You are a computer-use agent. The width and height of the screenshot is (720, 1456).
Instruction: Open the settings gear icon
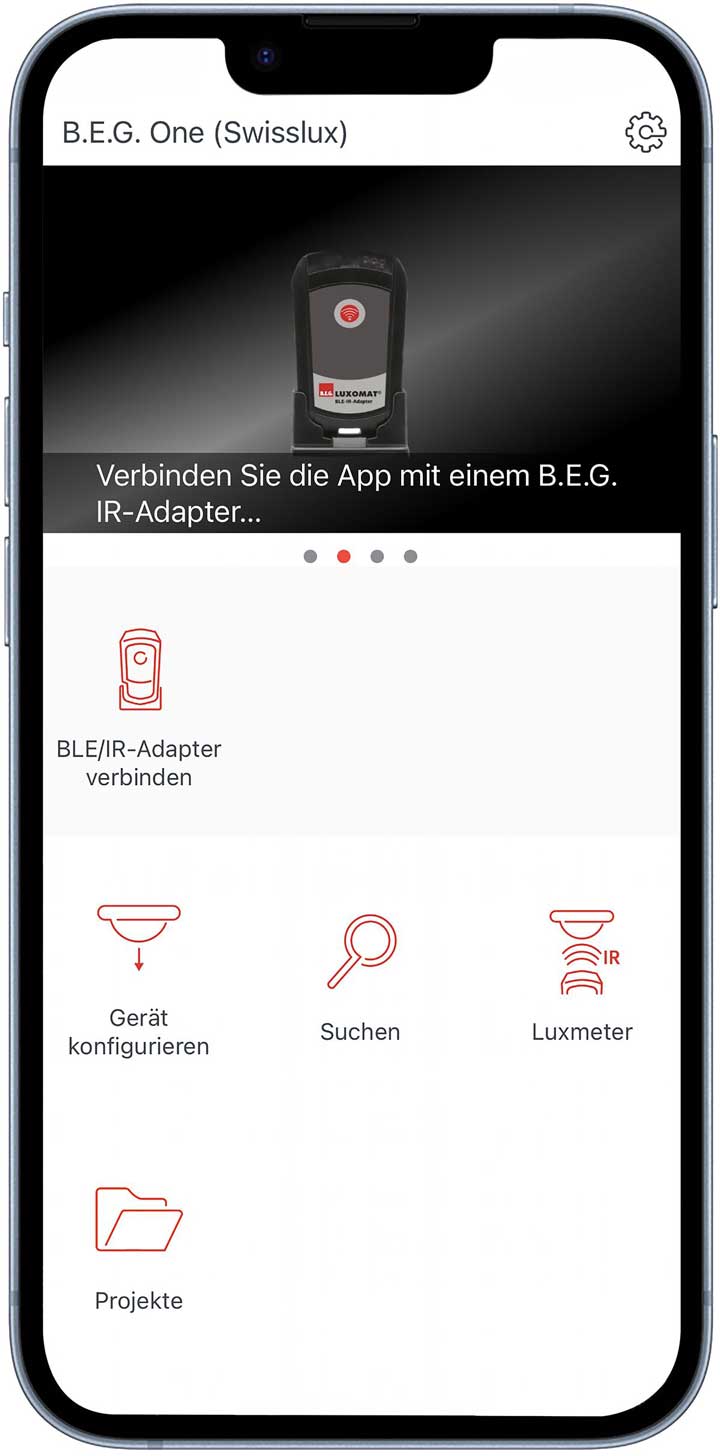click(x=645, y=132)
